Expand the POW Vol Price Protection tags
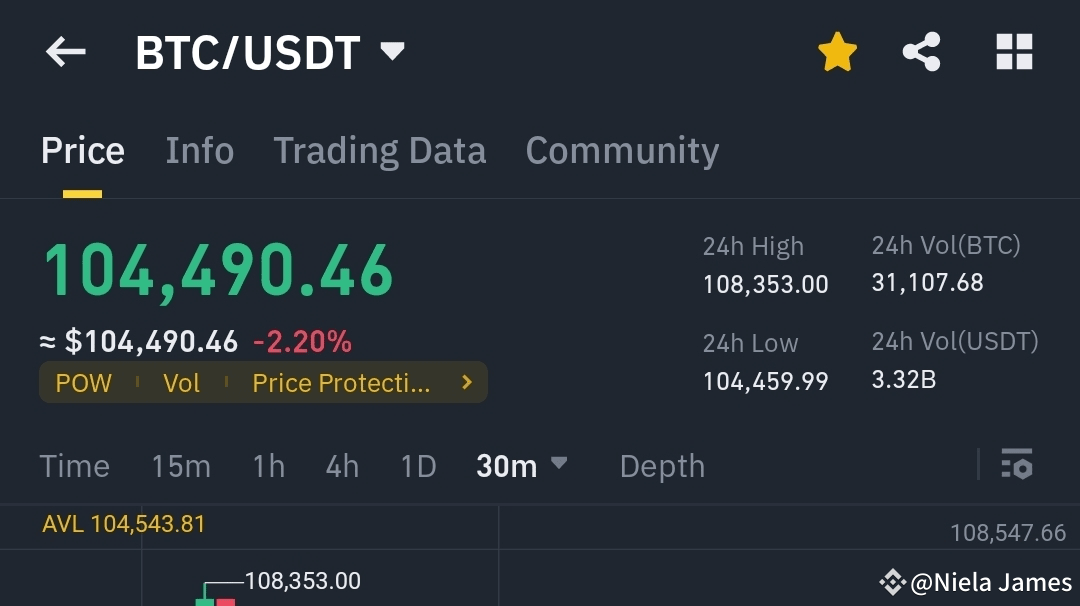This screenshot has width=1080, height=606. pos(466,383)
